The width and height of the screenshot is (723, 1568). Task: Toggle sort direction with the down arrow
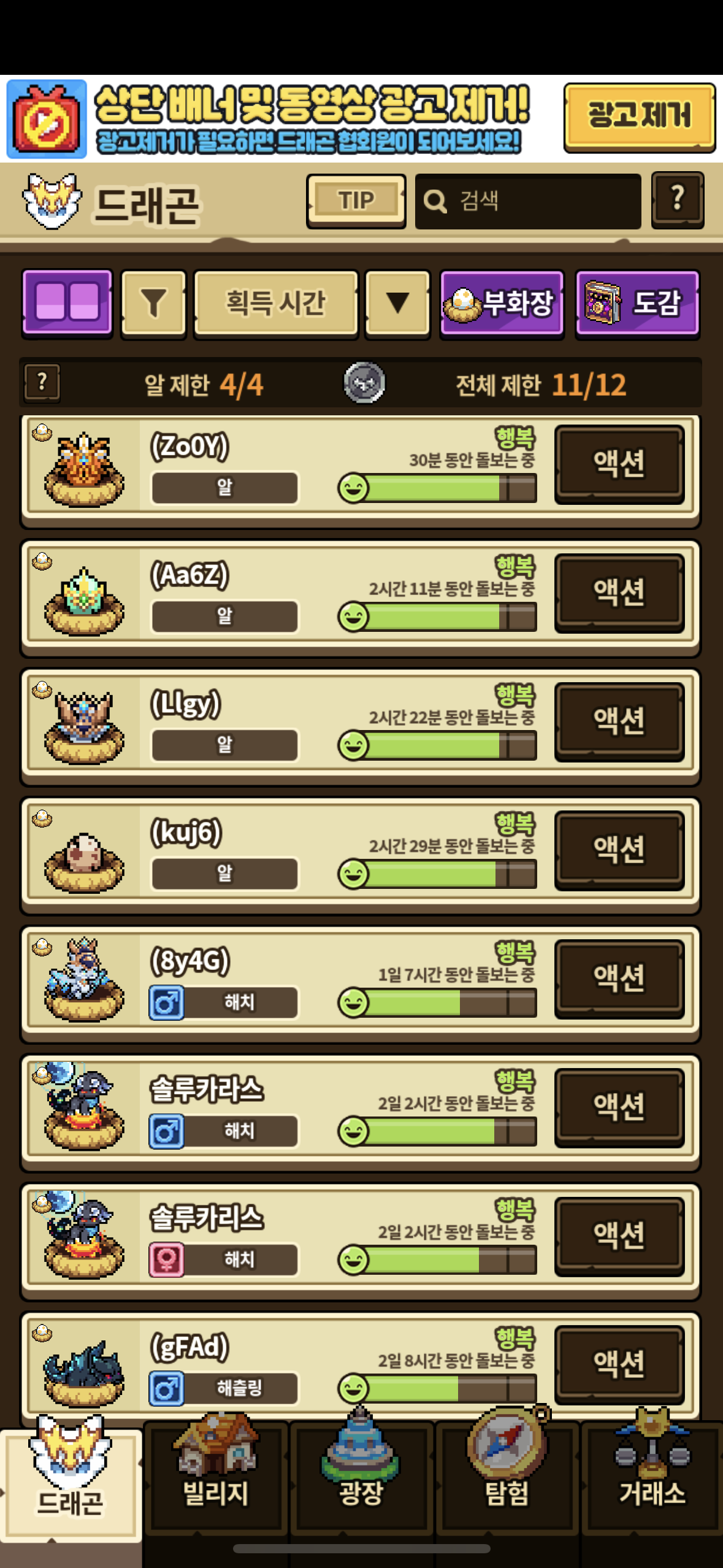tap(397, 303)
